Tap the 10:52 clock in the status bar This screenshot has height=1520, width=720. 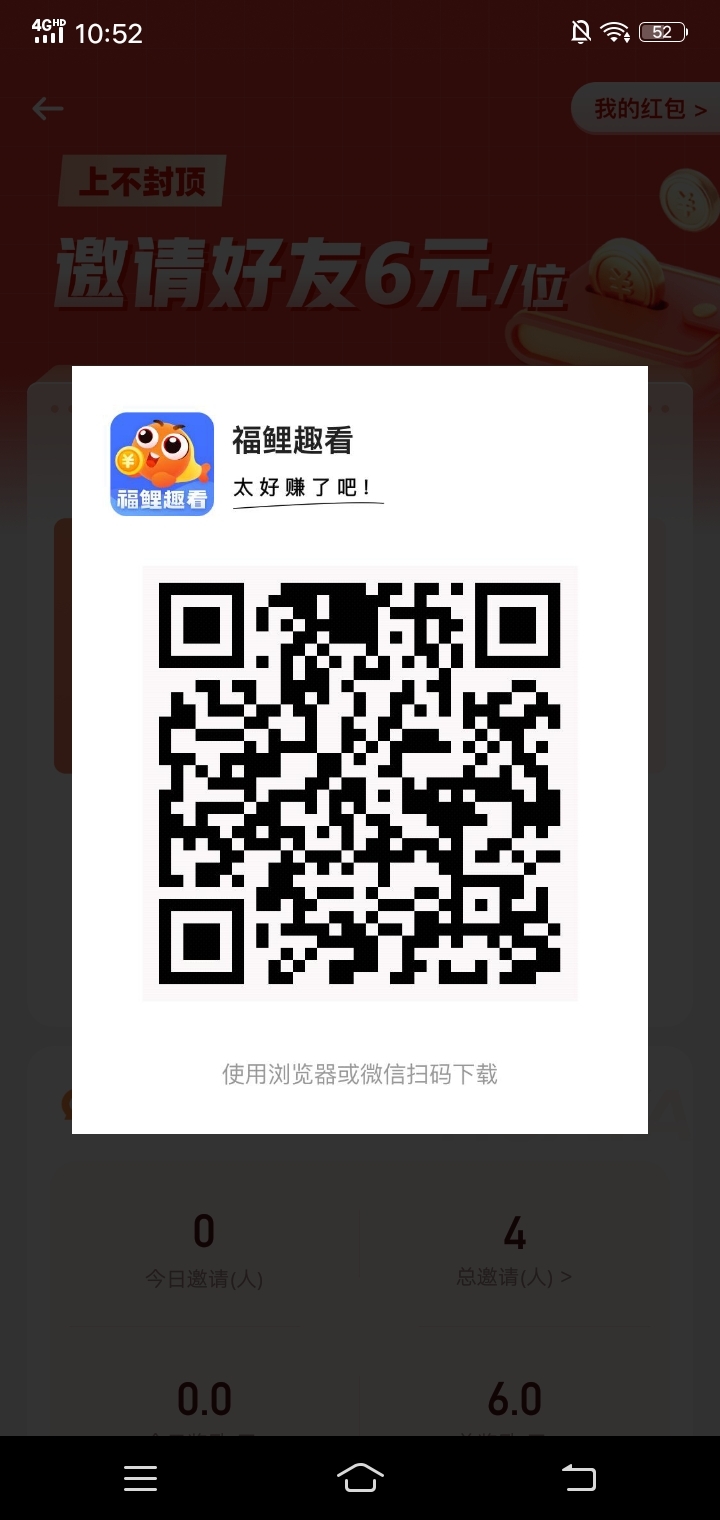pos(110,33)
